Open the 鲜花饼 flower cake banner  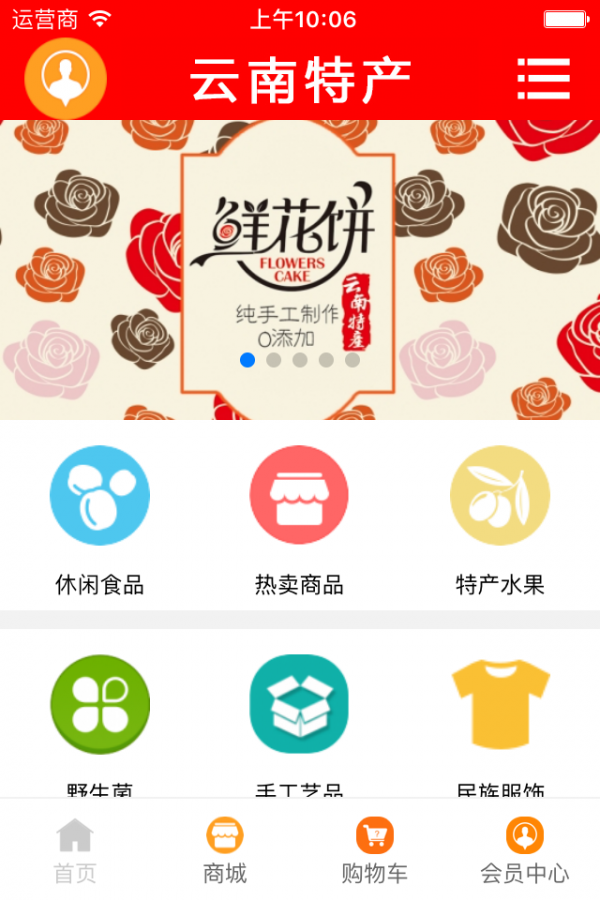pos(300,268)
